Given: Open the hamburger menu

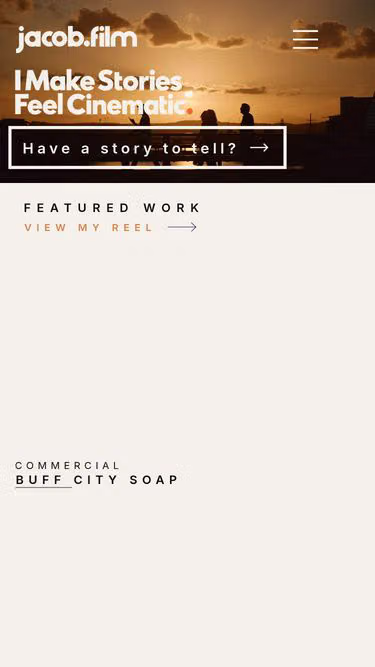Looking at the screenshot, I should click(305, 39).
